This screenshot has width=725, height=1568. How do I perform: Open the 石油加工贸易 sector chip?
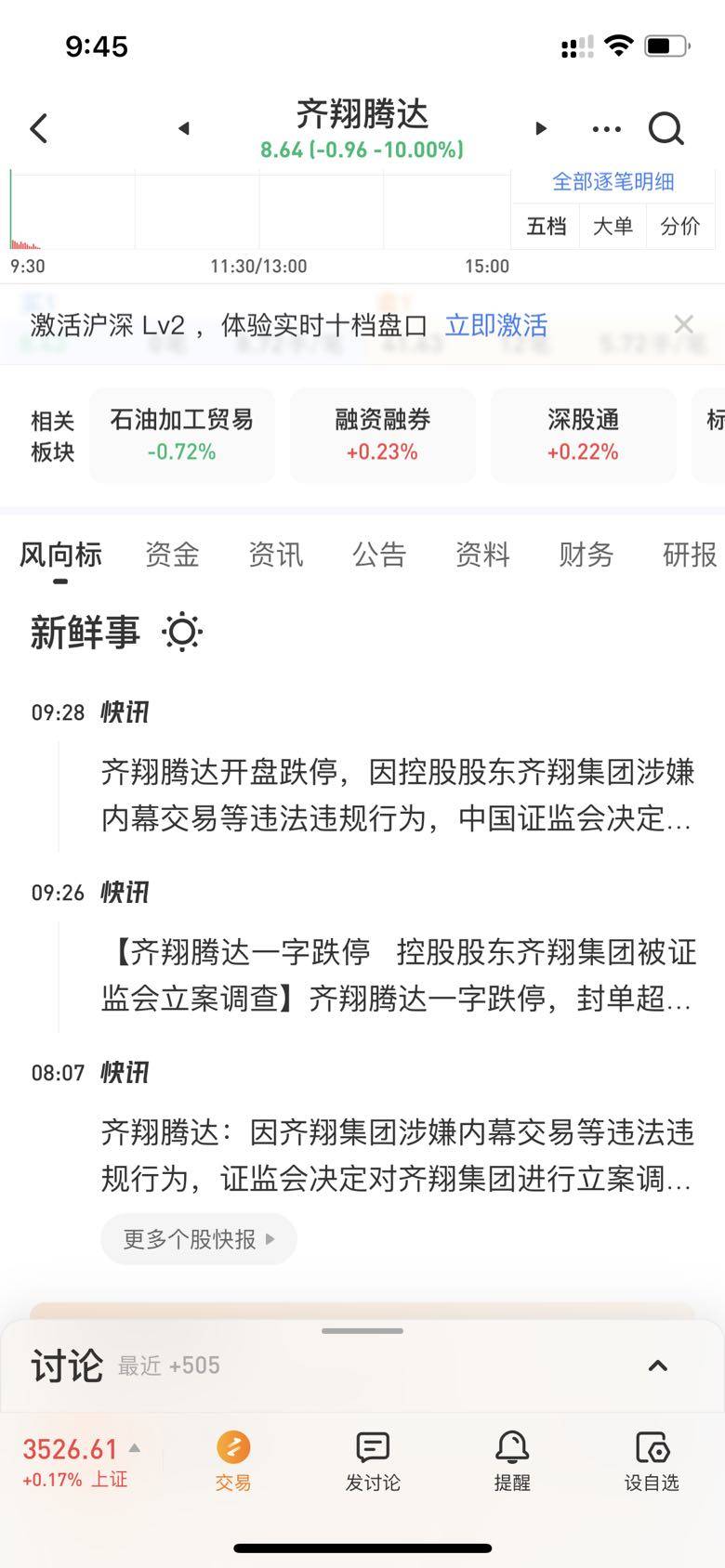[182, 435]
